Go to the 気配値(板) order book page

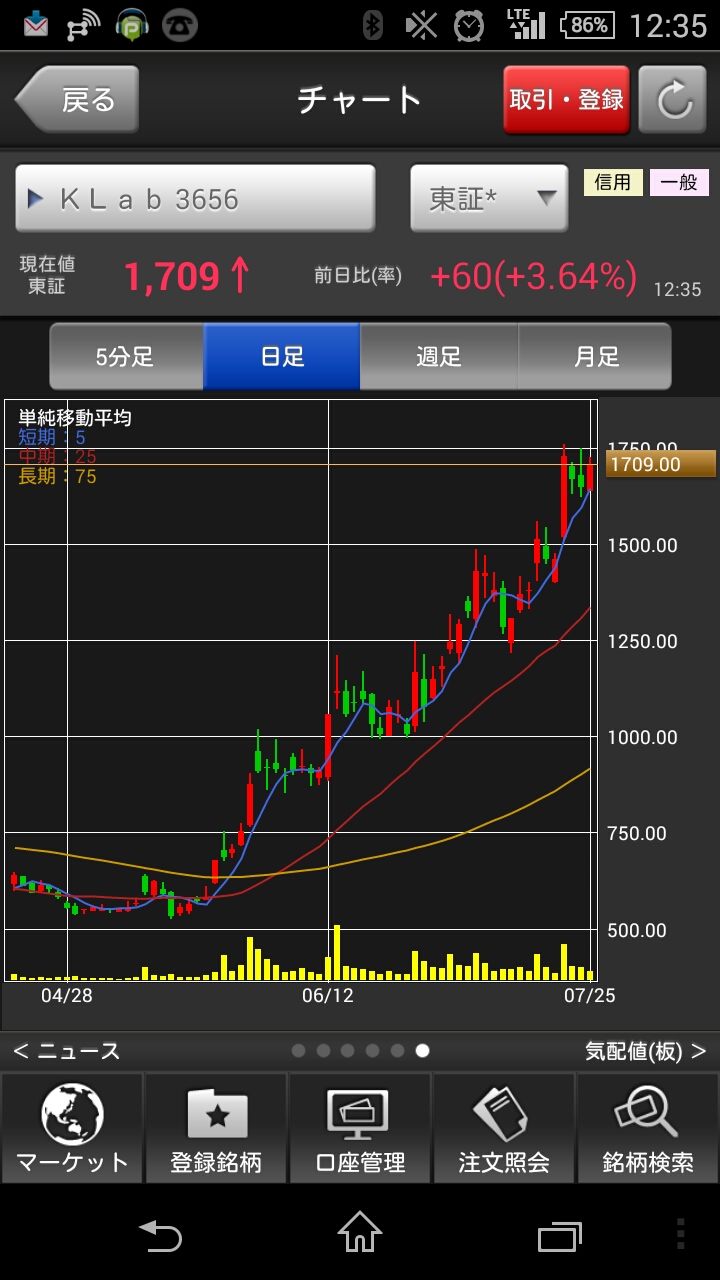click(645, 1051)
